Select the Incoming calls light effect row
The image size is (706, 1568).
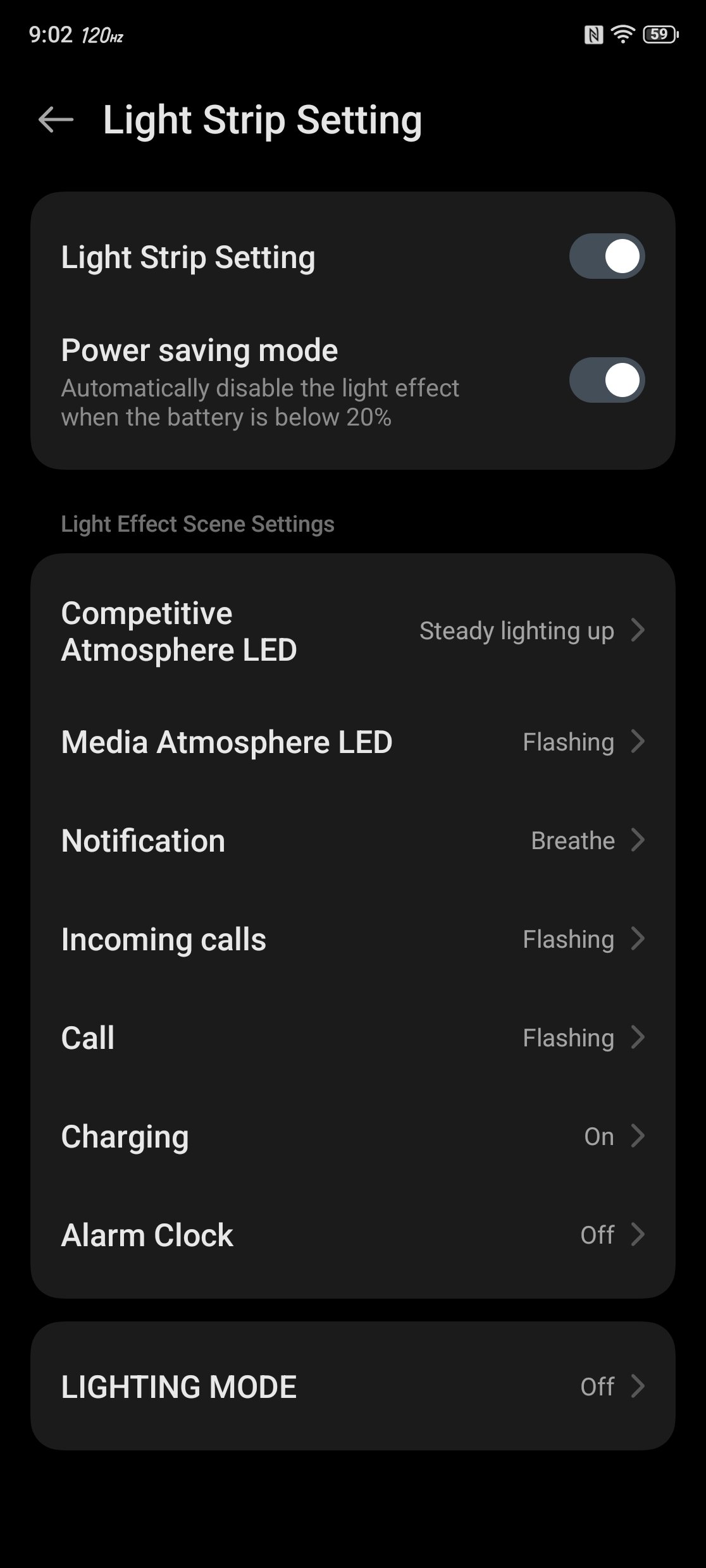[352, 940]
